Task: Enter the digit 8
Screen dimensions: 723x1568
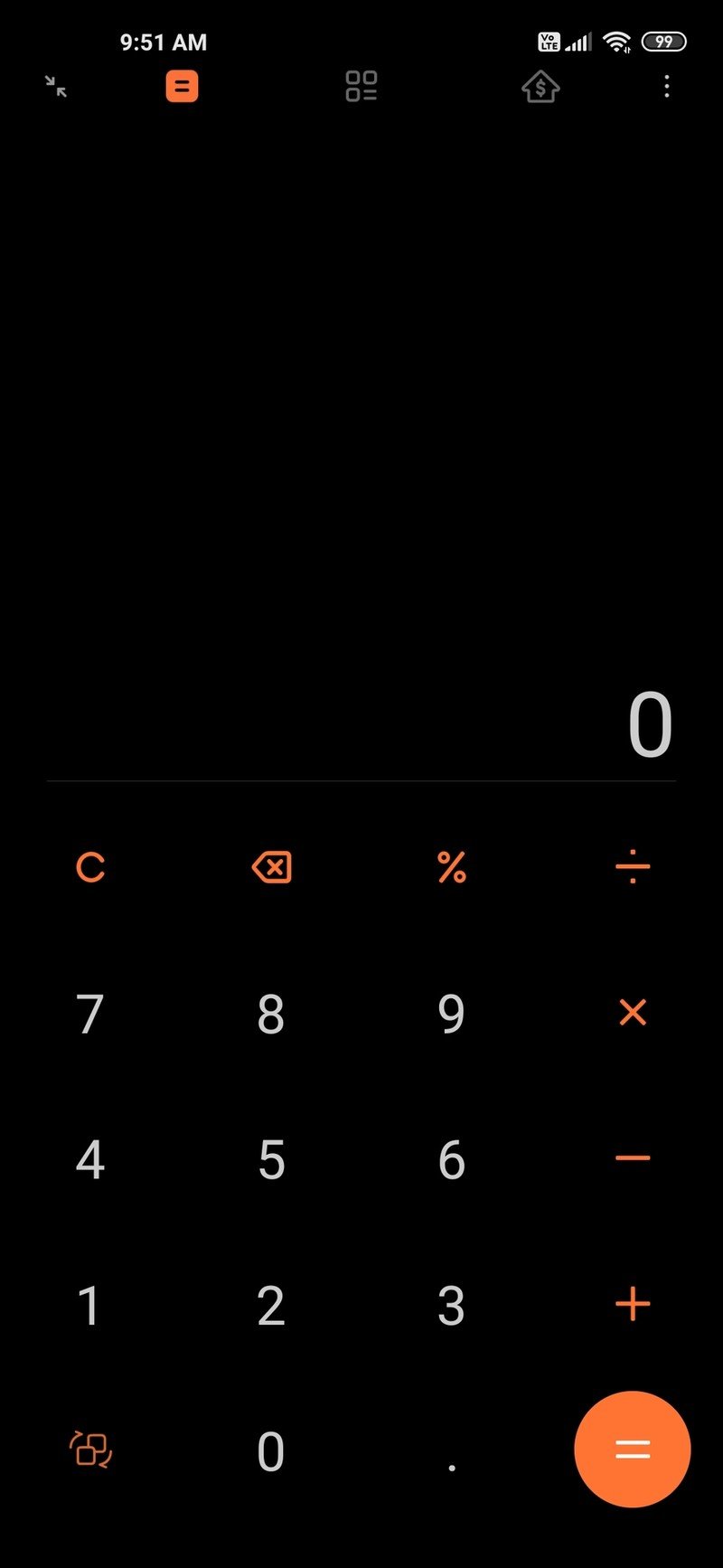Action: click(x=271, y=1014)
